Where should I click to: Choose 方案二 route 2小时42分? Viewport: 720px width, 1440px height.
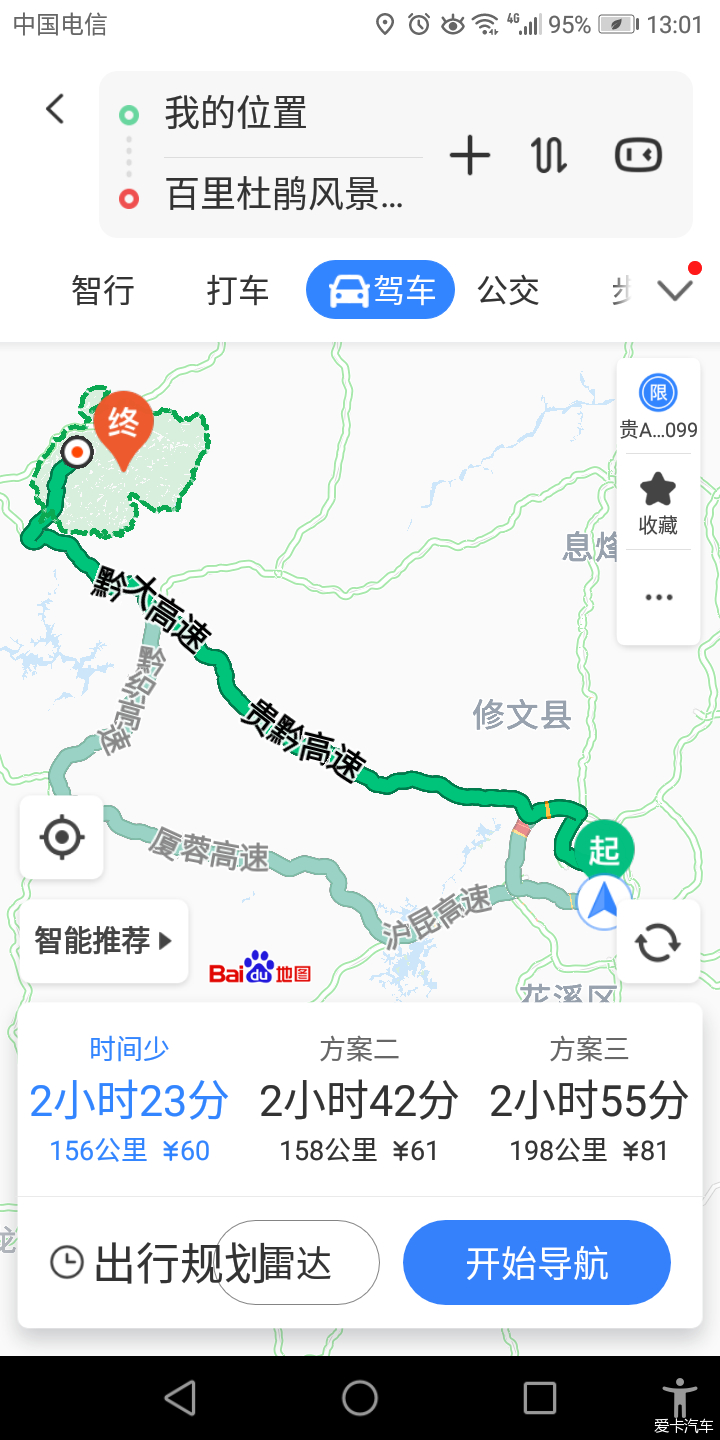point(359,1100)
